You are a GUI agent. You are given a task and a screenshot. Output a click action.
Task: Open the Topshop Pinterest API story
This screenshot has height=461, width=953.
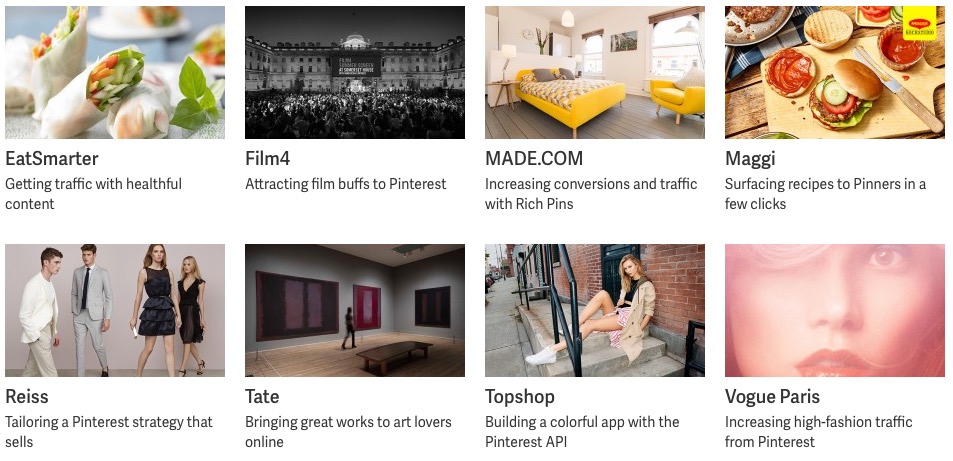pyautogui.click(x=594, y=310)
